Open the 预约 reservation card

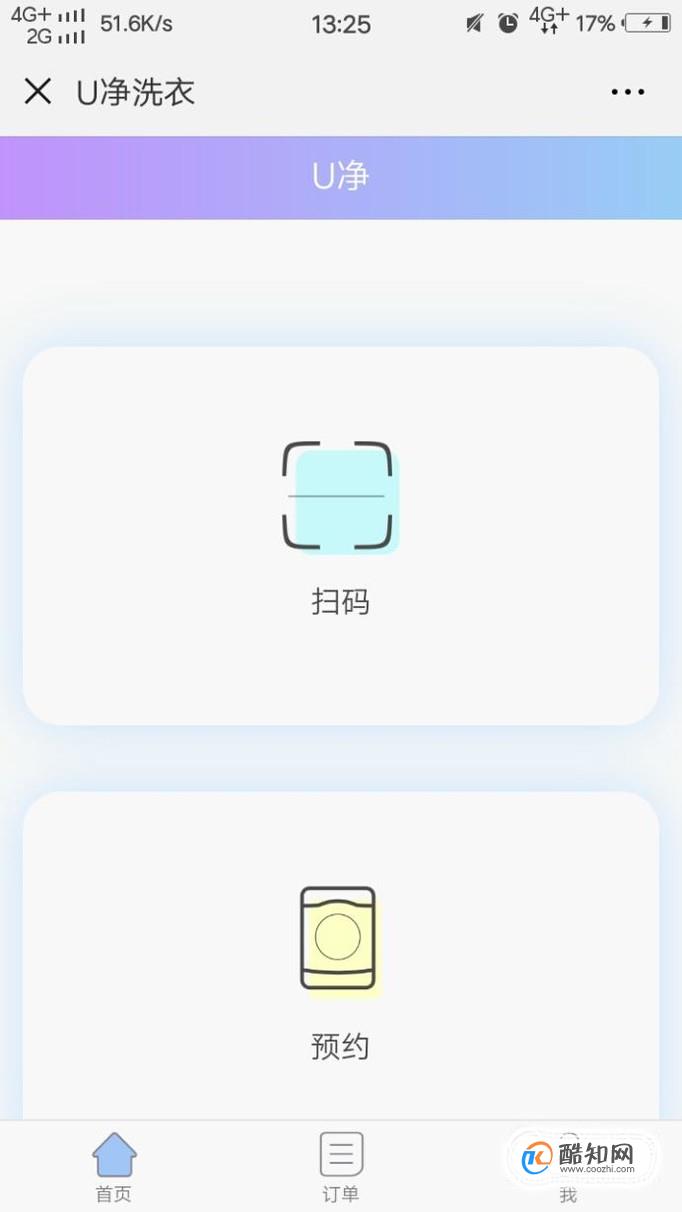click(341, 957)
